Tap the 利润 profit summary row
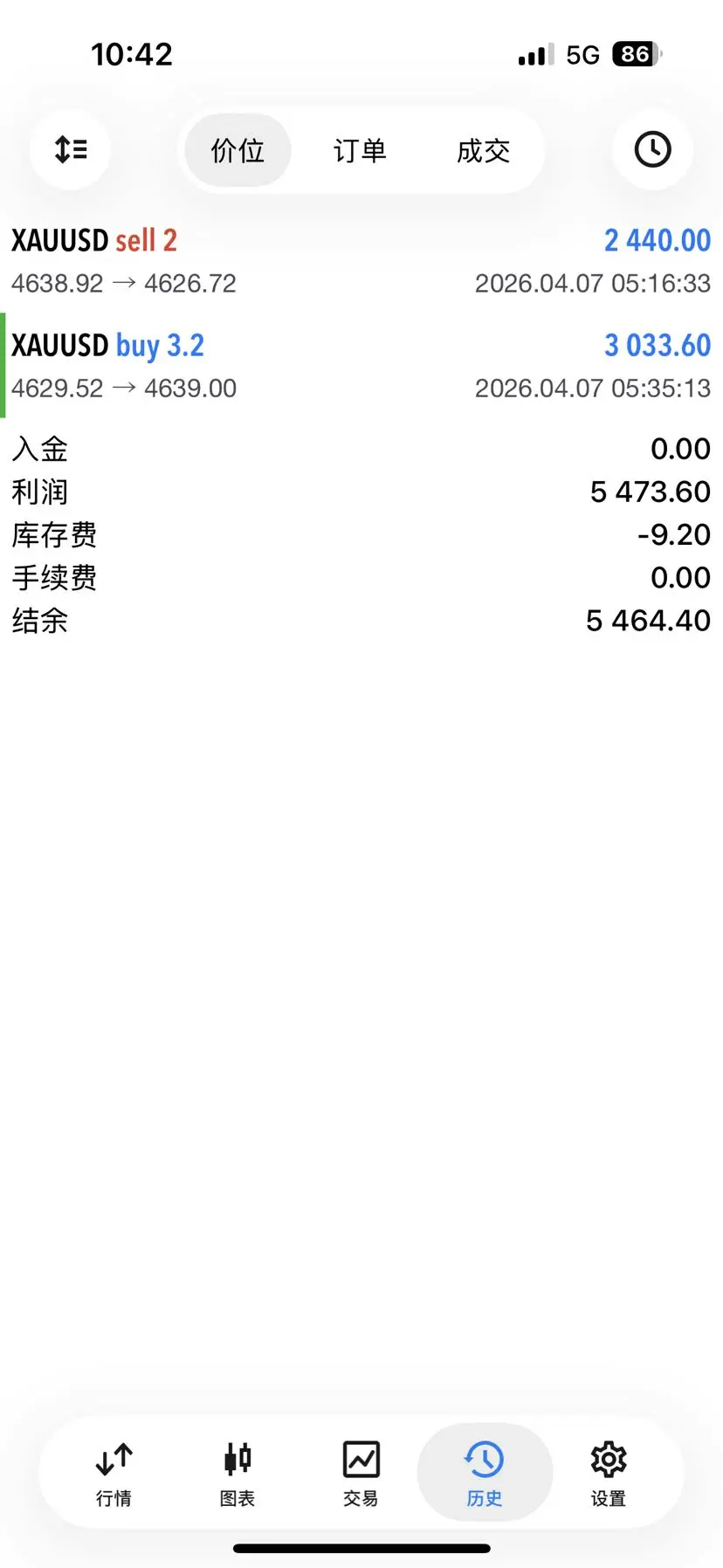723x1568 pixels. point(361,491)
